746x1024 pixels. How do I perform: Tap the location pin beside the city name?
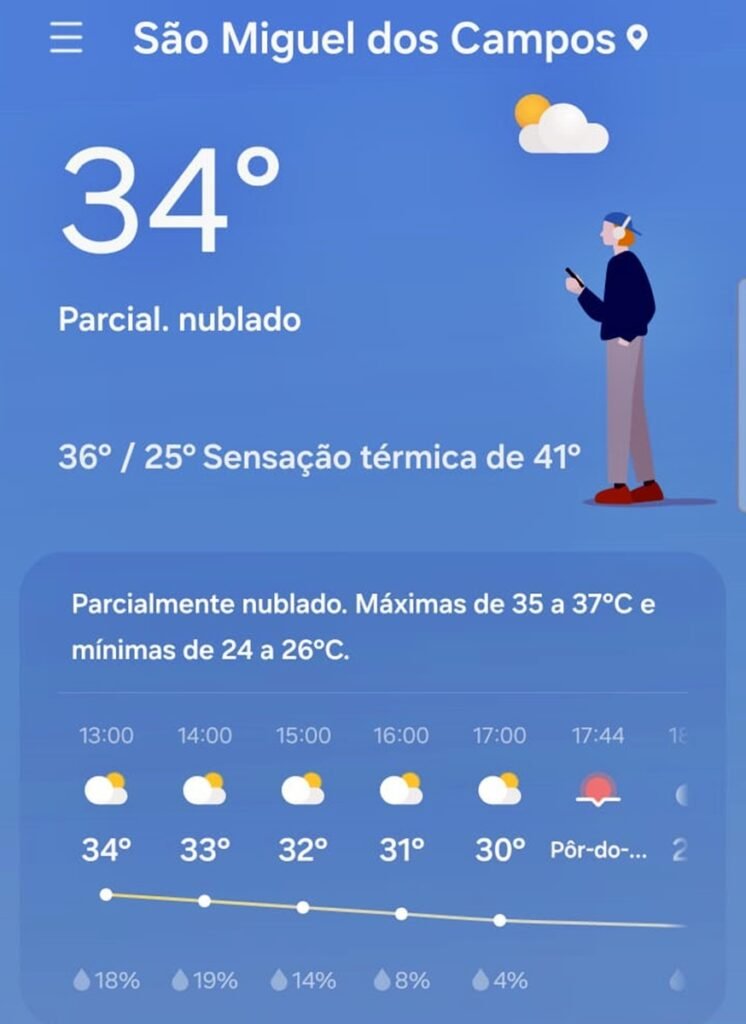coord(636,39)
